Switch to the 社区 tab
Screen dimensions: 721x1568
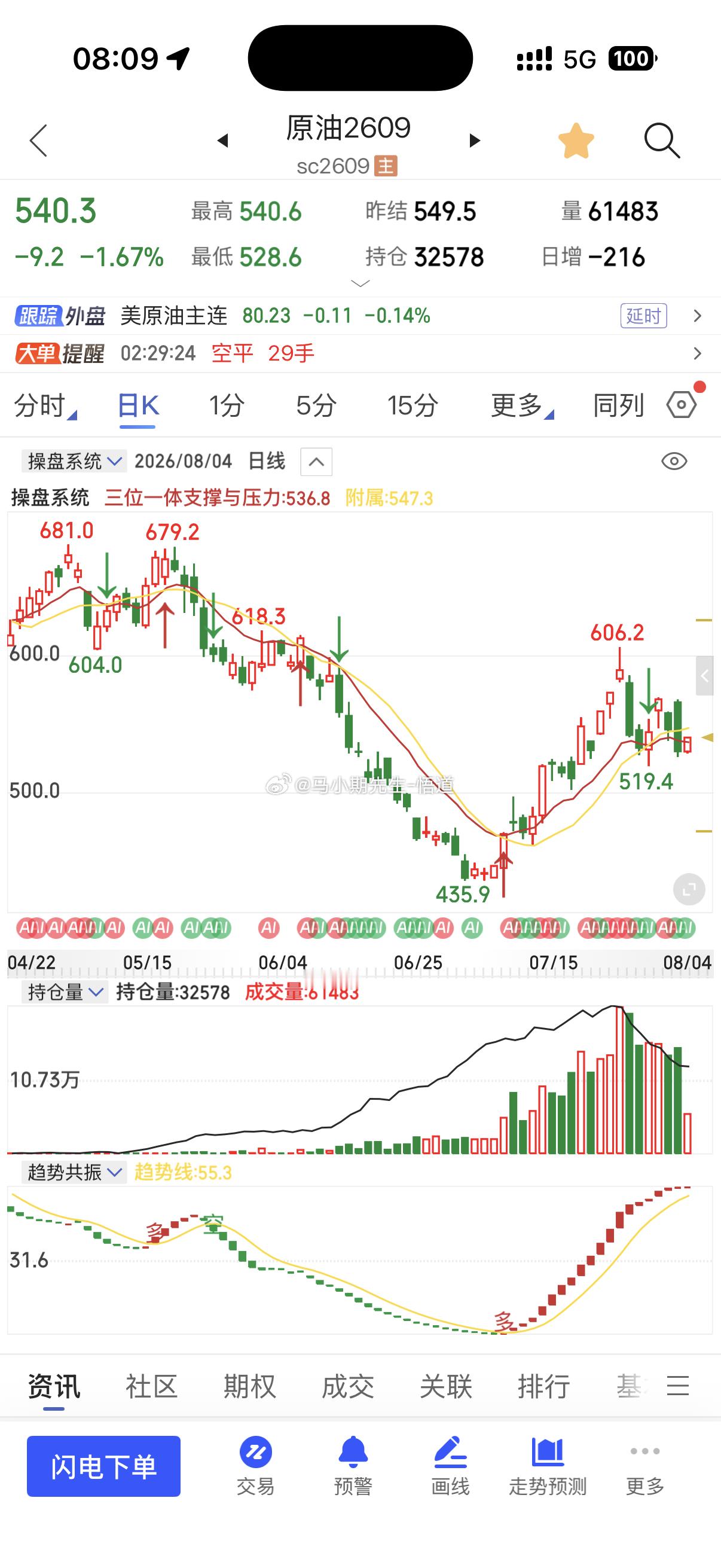(x=151, y=1387)
